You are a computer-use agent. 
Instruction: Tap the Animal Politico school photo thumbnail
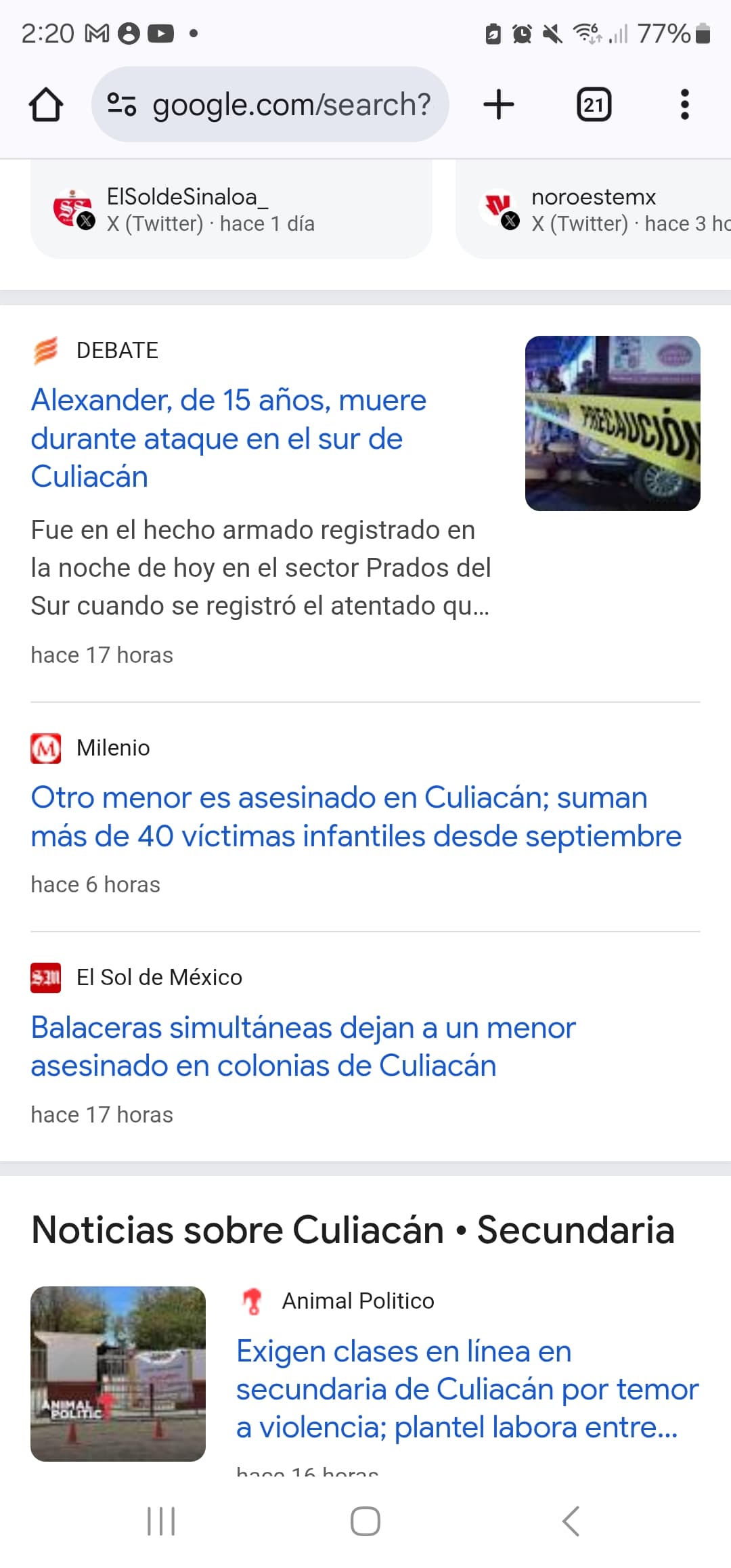[x=118, y=1374]
